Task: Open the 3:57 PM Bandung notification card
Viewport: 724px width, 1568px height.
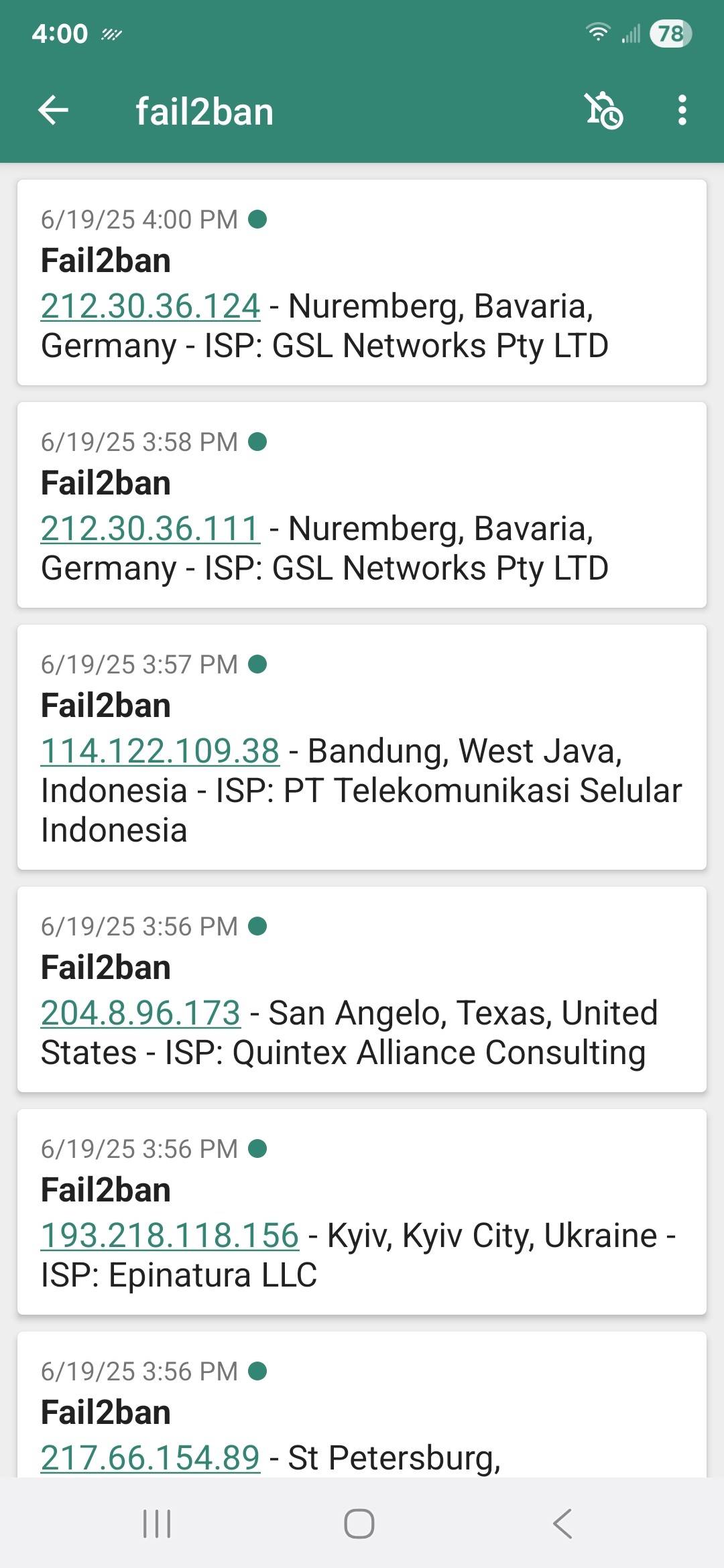Action: pyautogui.click(x=362, y=747)
